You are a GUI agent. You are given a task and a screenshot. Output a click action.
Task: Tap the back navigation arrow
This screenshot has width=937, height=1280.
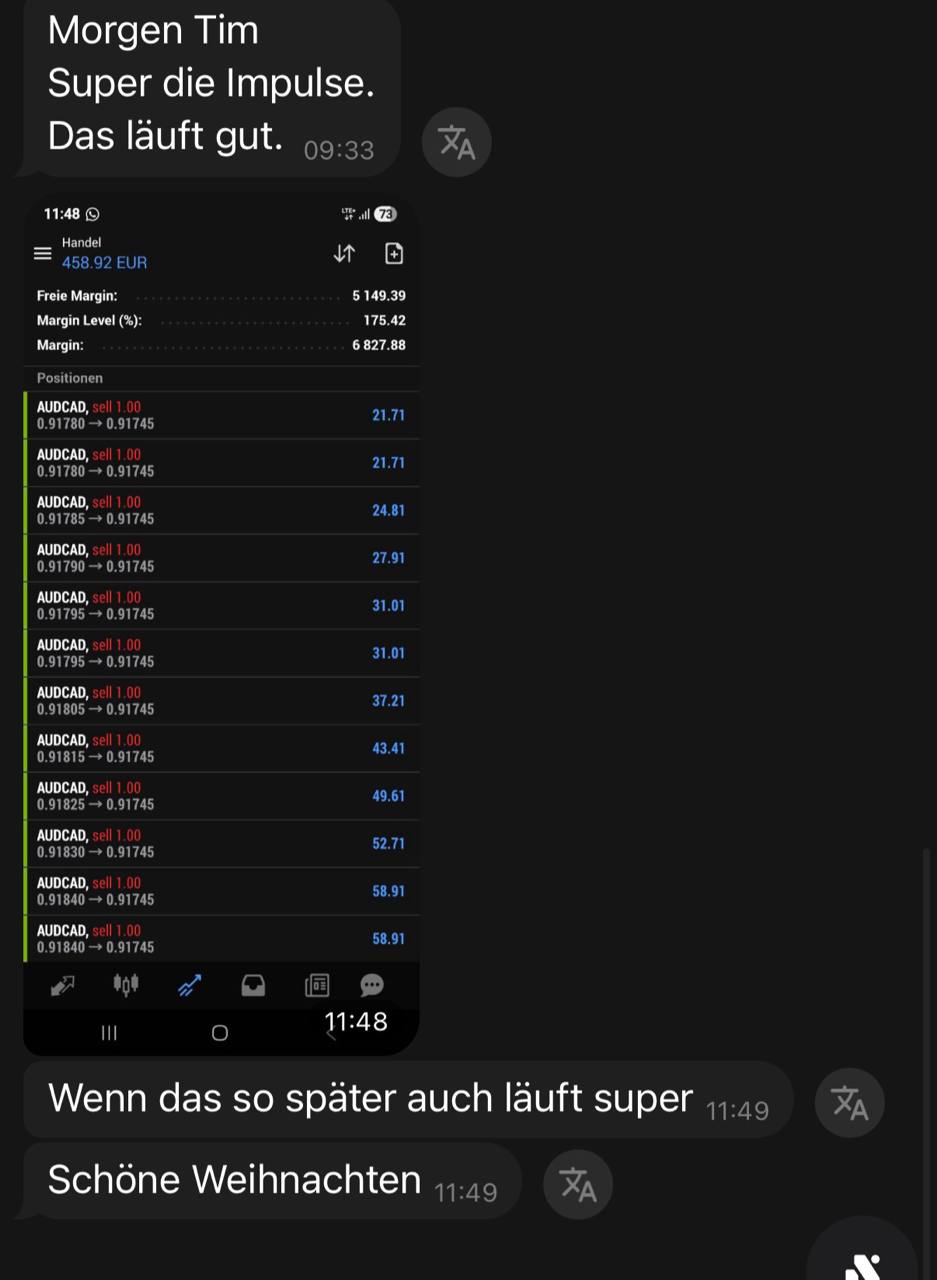pos(330,1035)
